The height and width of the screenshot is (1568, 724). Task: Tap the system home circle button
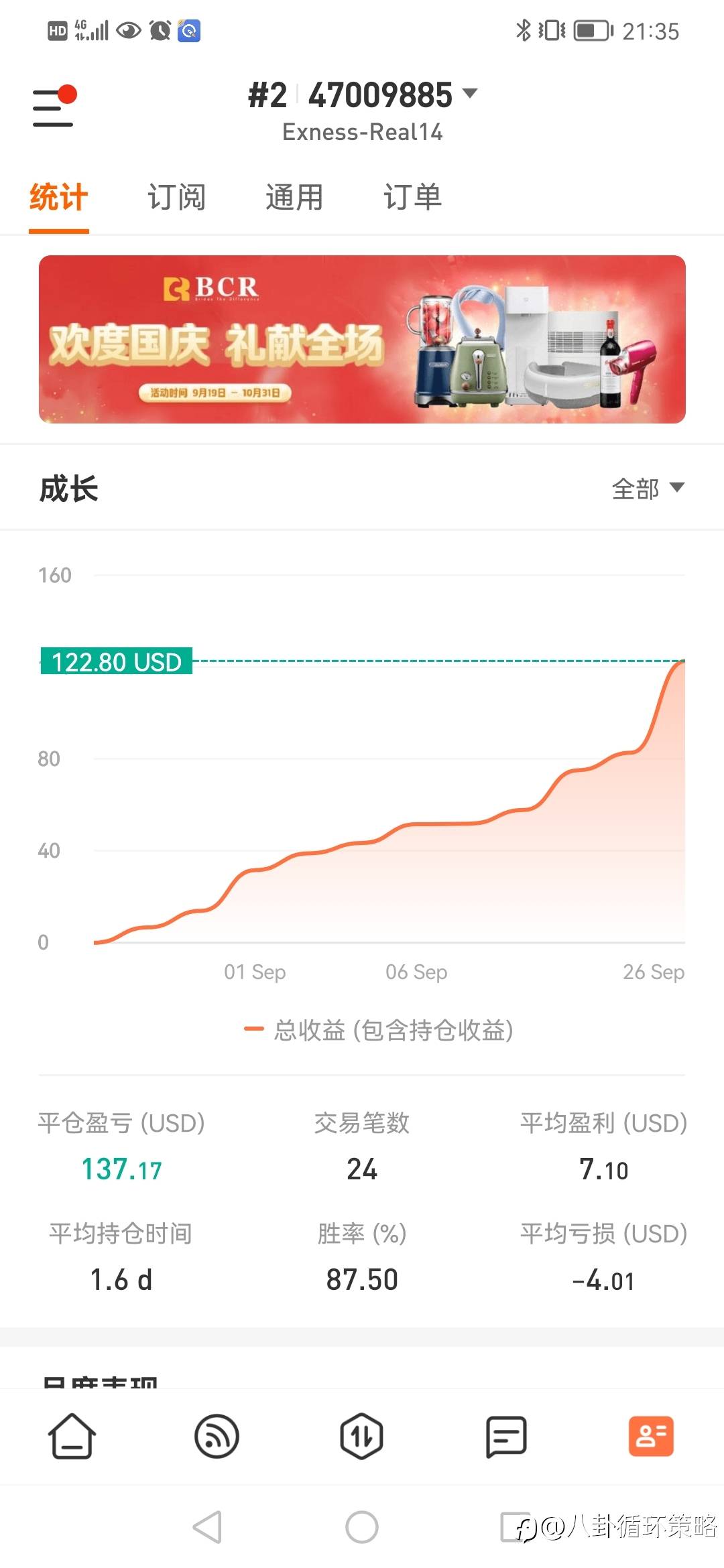tap(362, 1527)
